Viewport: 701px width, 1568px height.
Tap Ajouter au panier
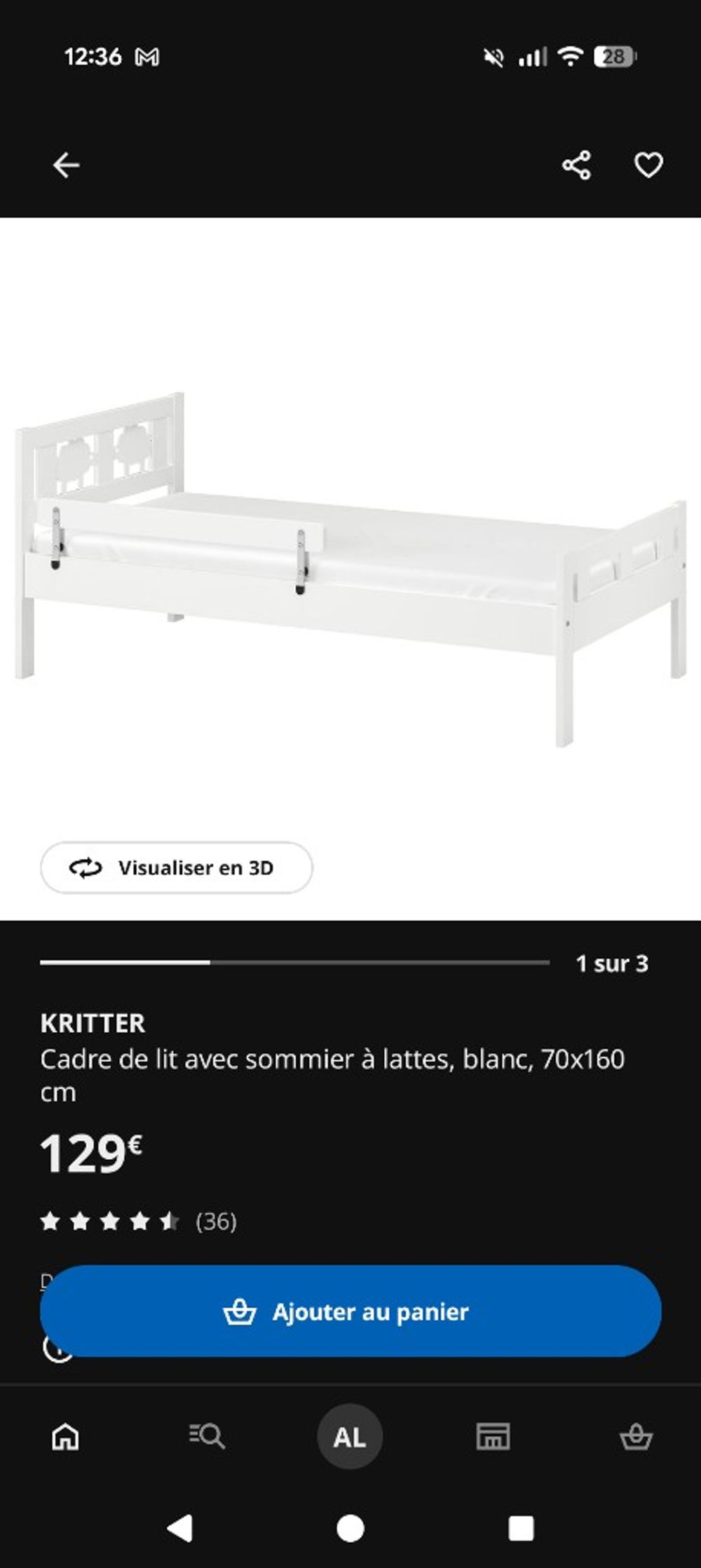tap(350, 1311)
